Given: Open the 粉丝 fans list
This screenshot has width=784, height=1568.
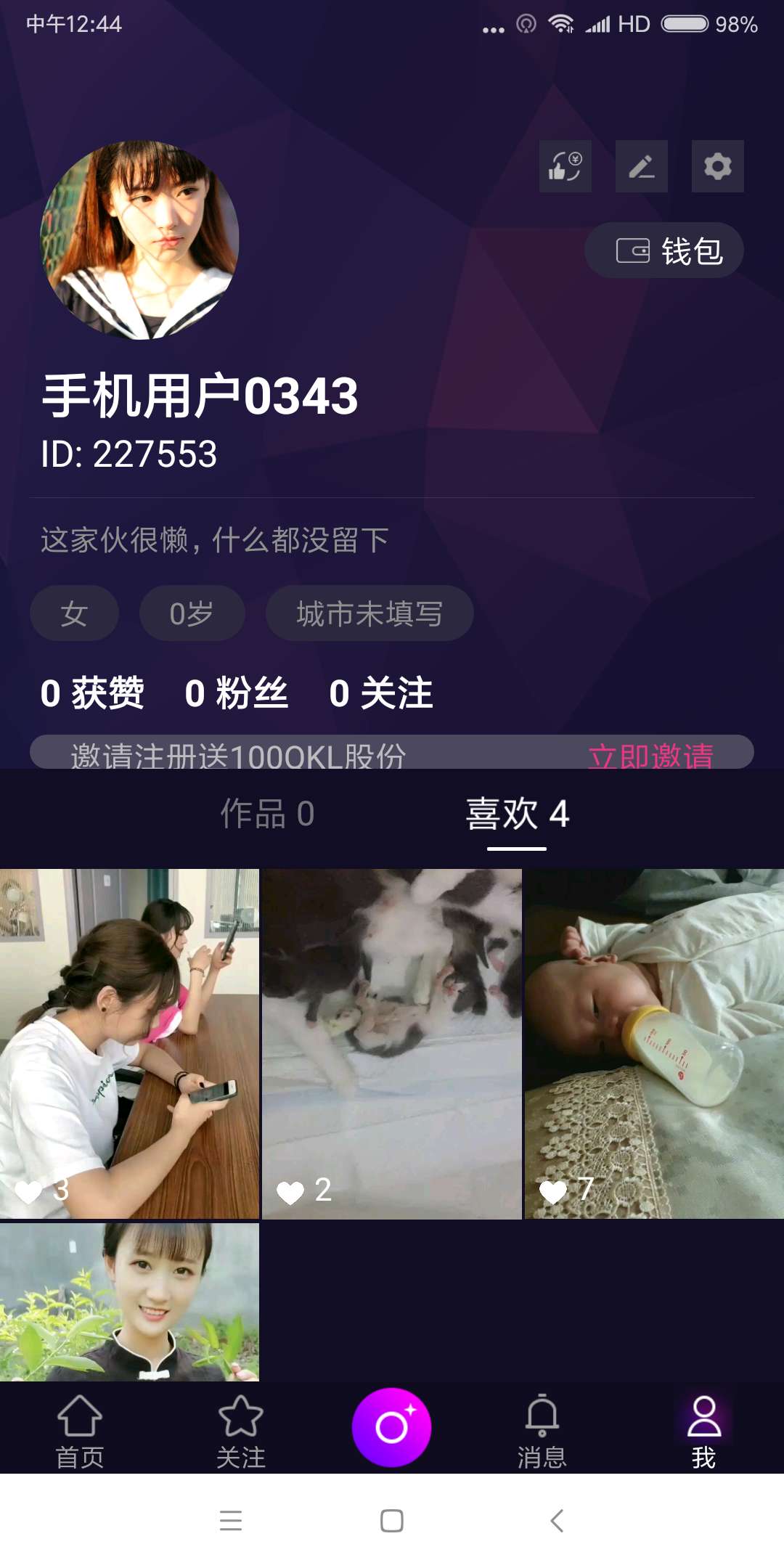Looking at the screenshot, I should [236, 693].
